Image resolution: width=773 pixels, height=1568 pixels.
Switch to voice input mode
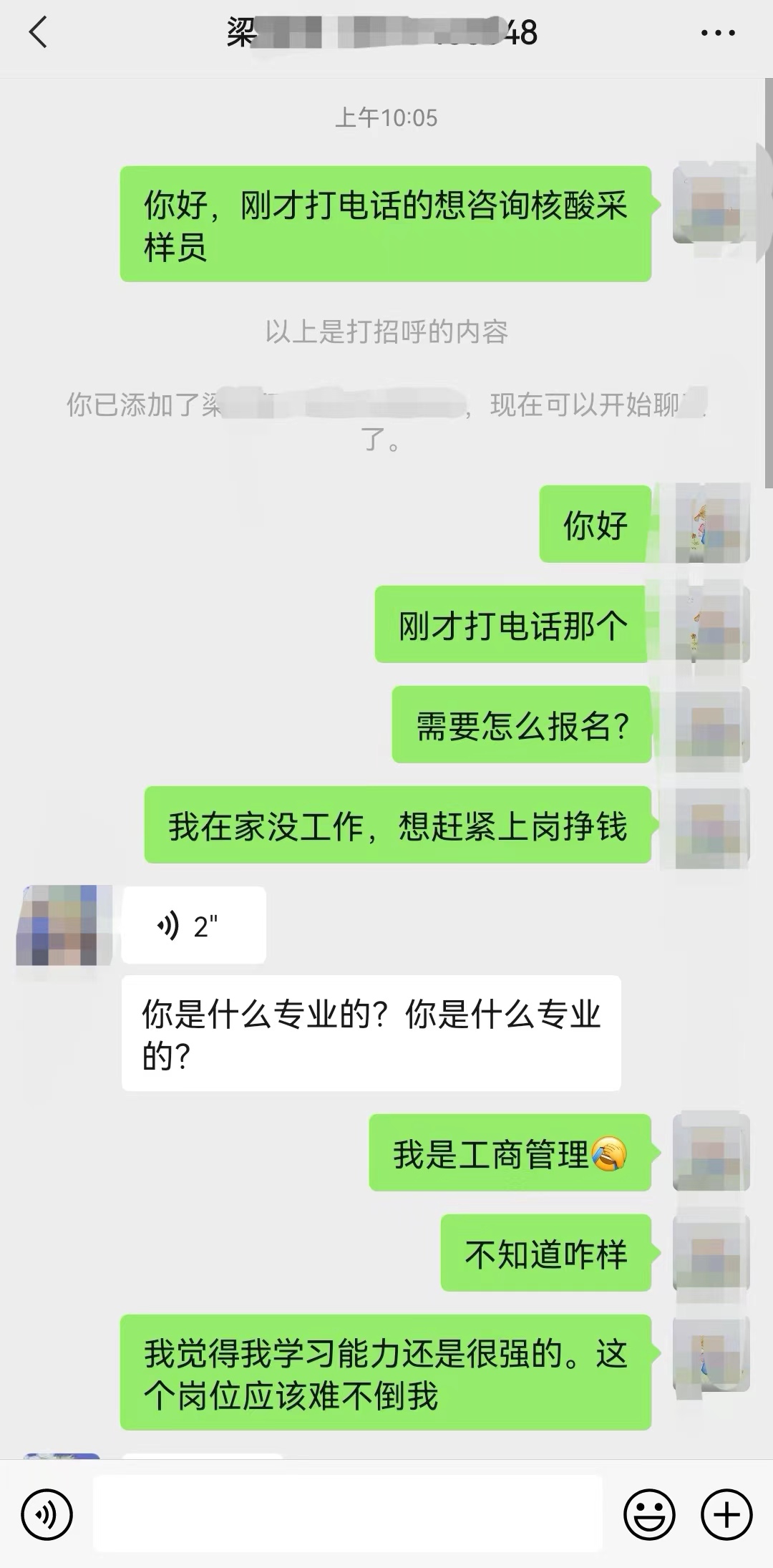47,1514
